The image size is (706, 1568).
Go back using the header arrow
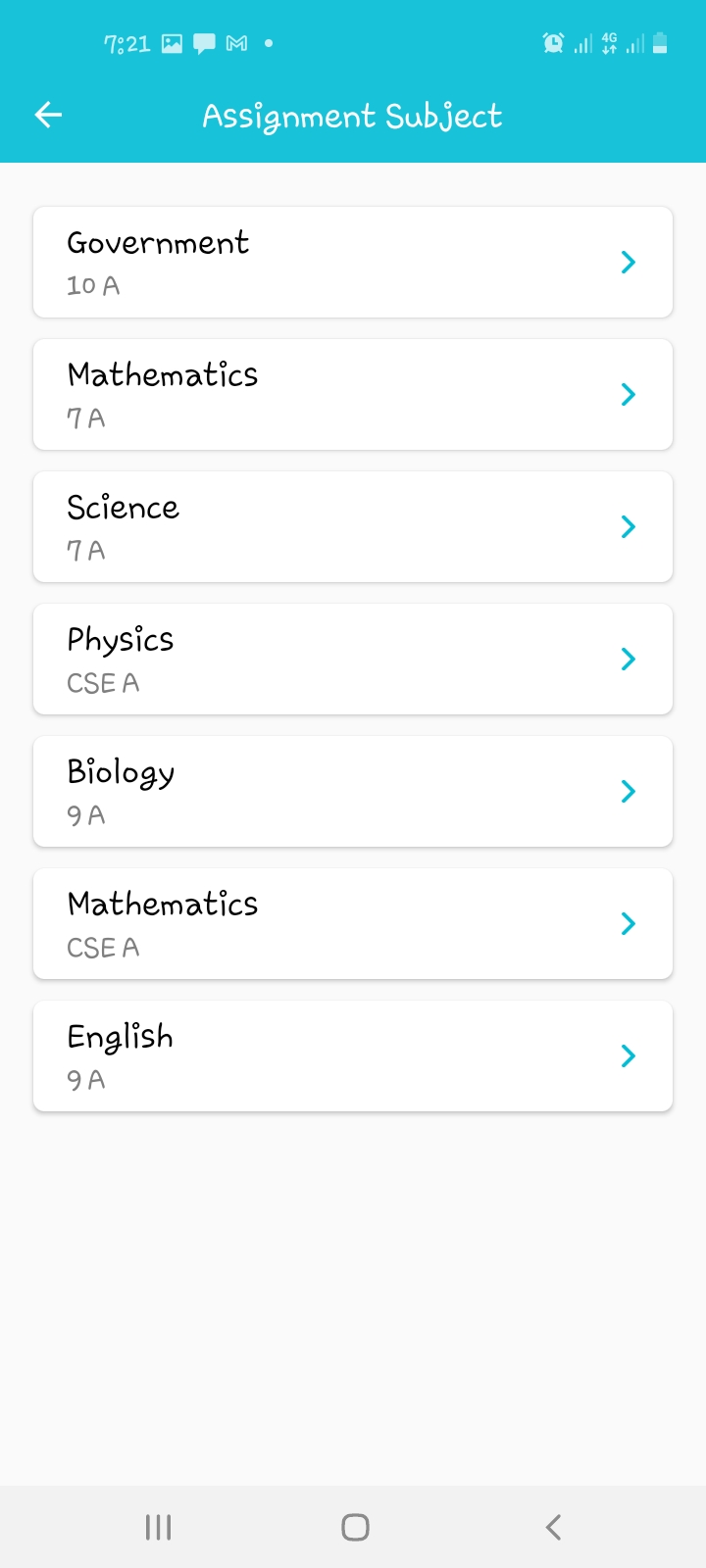pyautogui.click(x=48, y=116)
